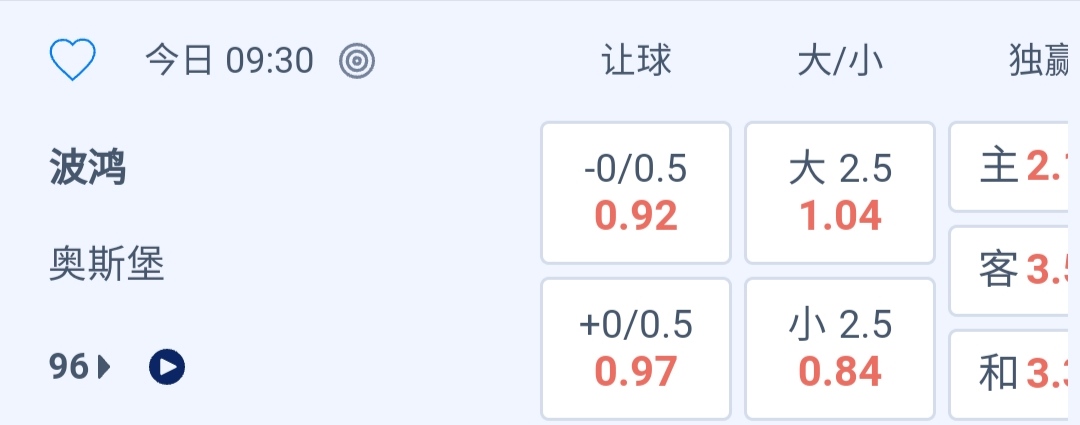This screenshot has width=1080, height=425.
Task: Open live video play icon
Action: (x=167, y=368)
